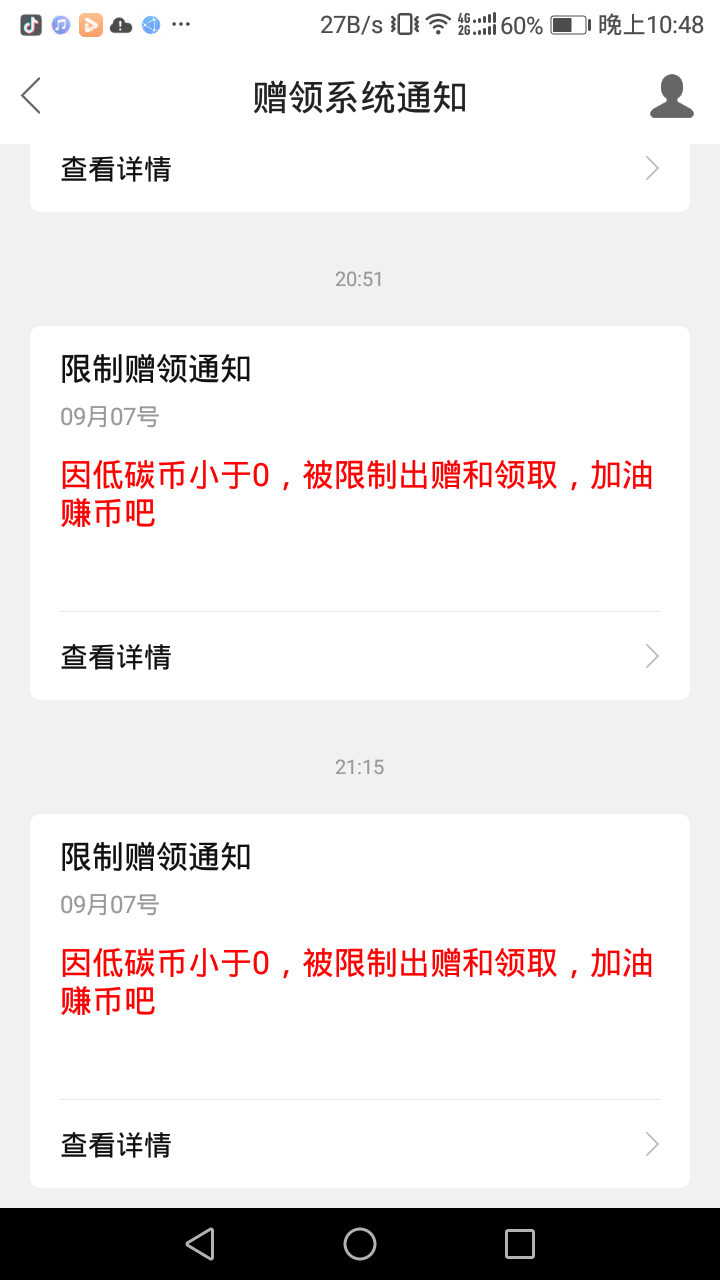
Task: Go back from 赠领系统通知 page
Action: click(x=32, y=96)
